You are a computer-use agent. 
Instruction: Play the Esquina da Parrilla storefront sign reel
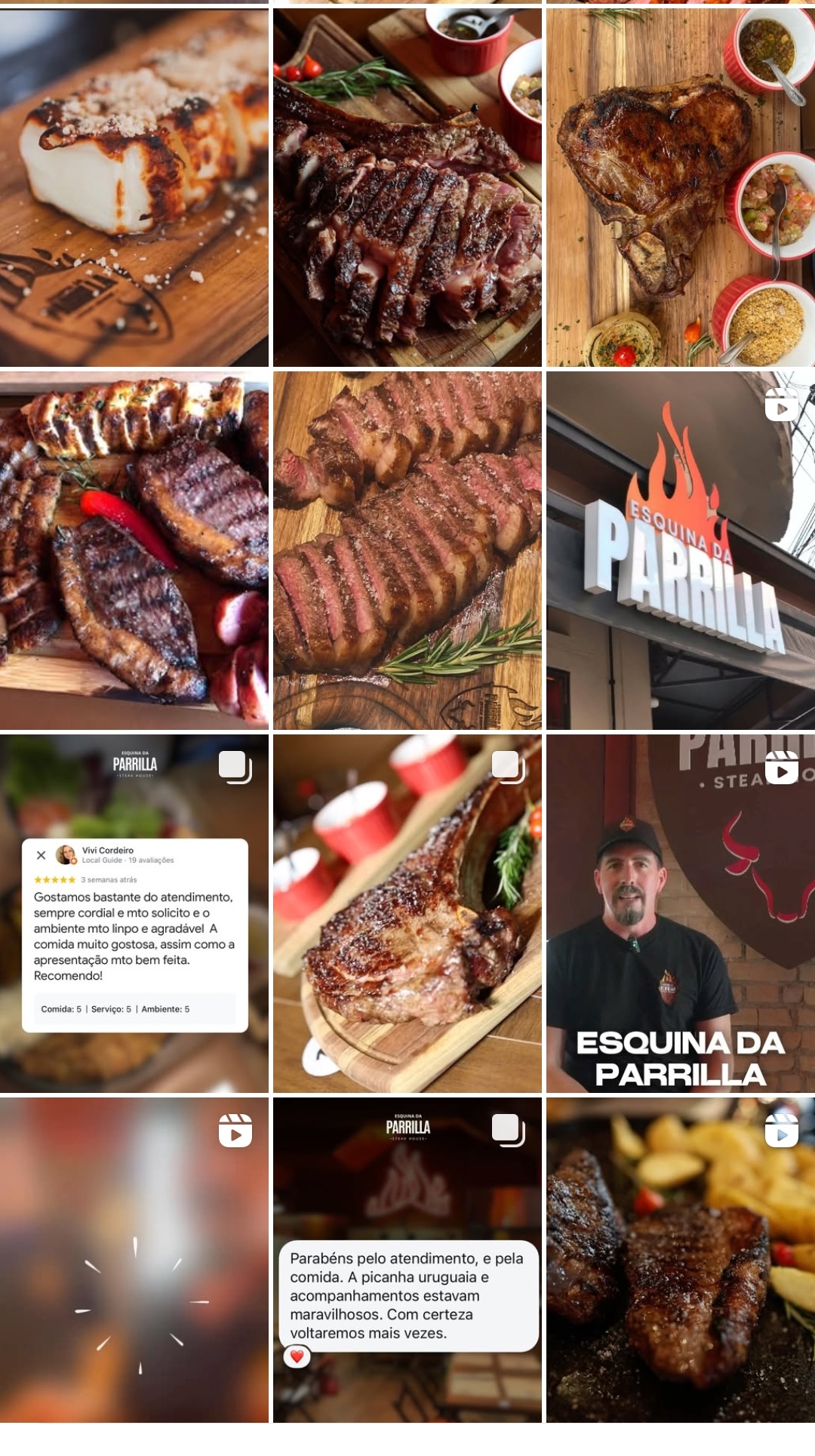680,550
